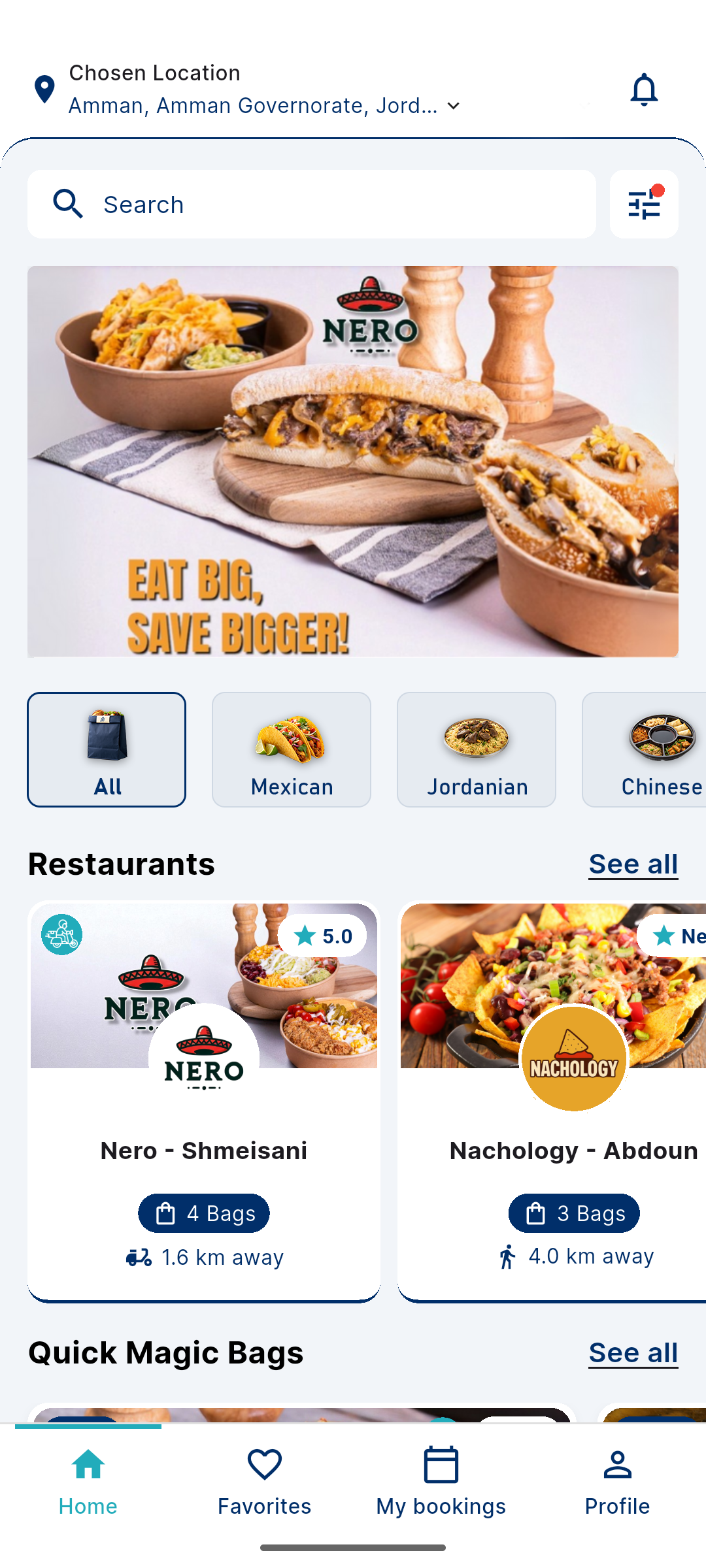Open the My bookings tab
706x1568 pixels.
click(x=441, y=1481)
